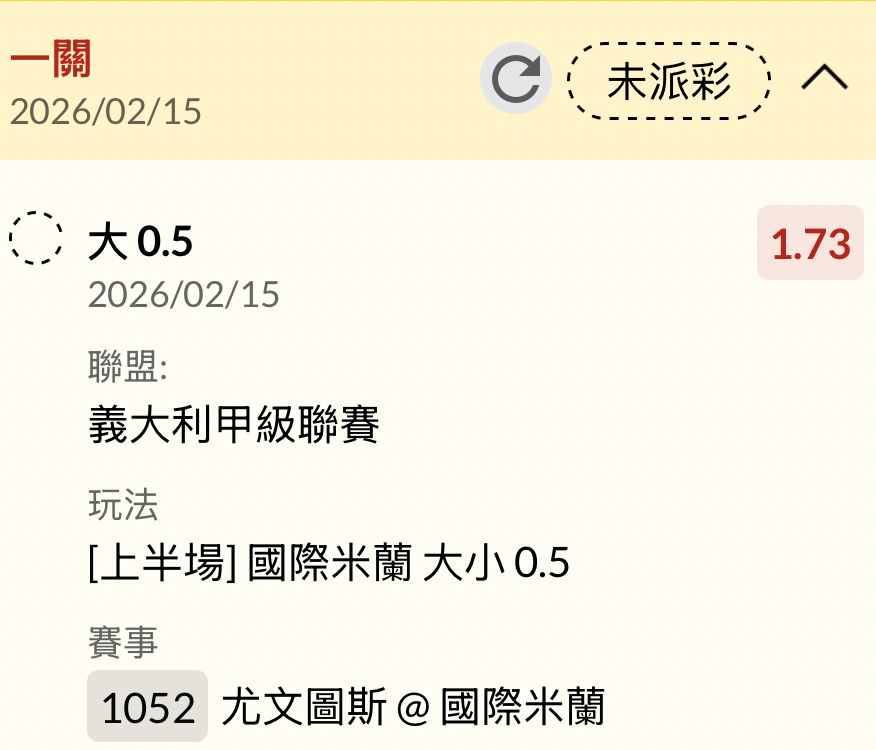
Task: Refresh the bet status
Action: point(516,81)
